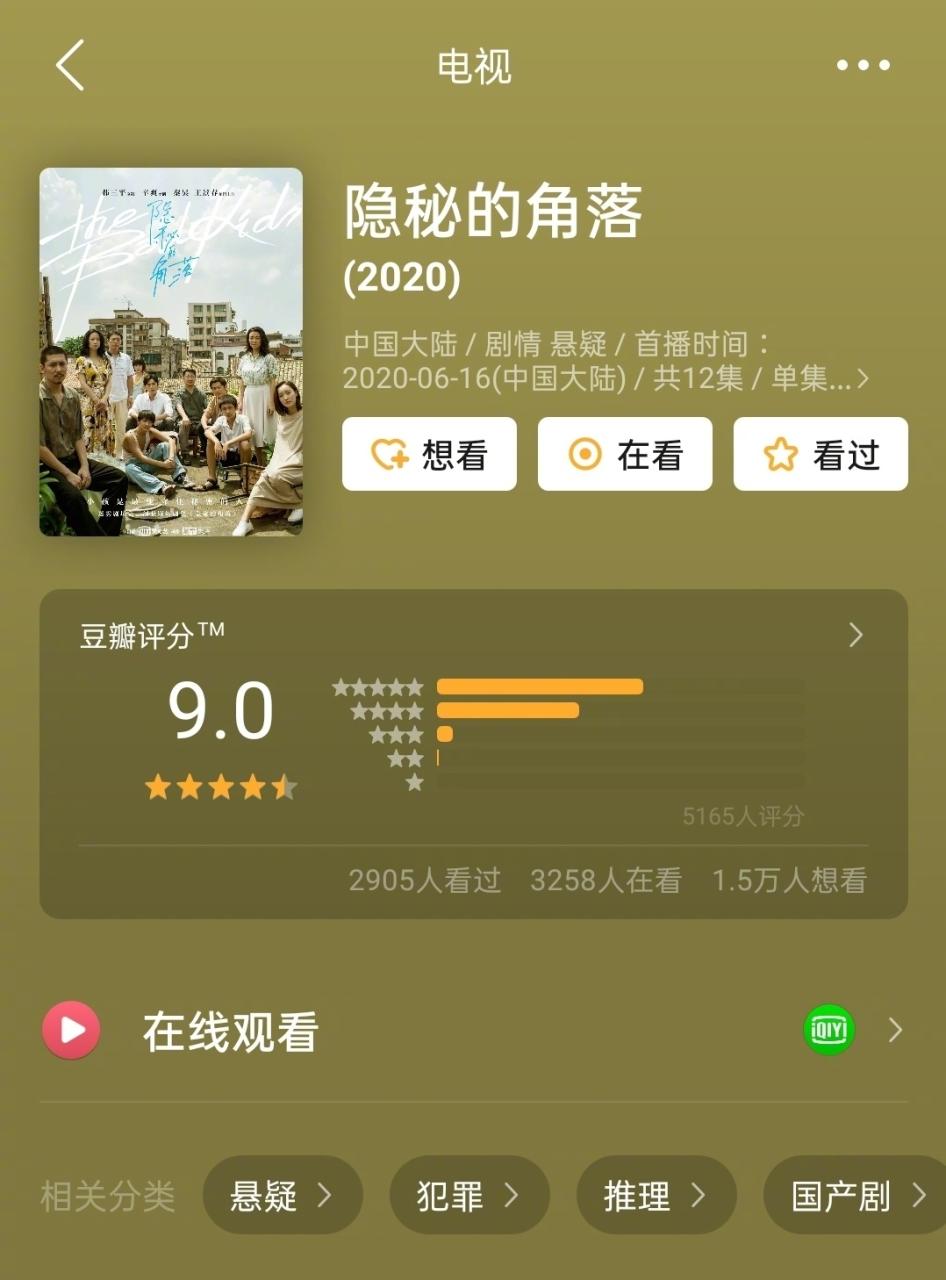
Task: Go back using the top-left arrow
Action: (x=70, y=66)
